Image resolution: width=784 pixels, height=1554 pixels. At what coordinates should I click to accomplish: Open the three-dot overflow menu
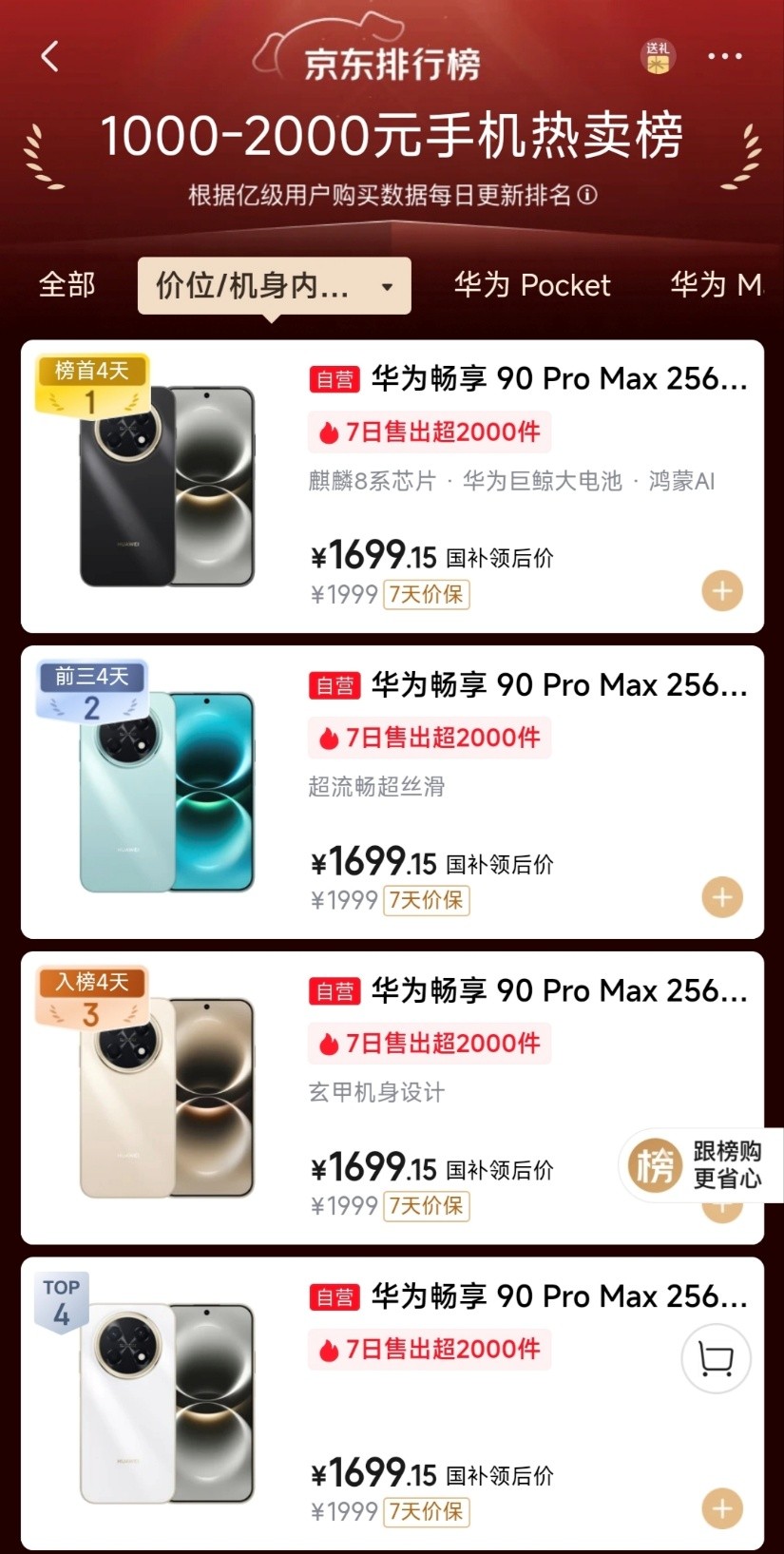point(725,56)
